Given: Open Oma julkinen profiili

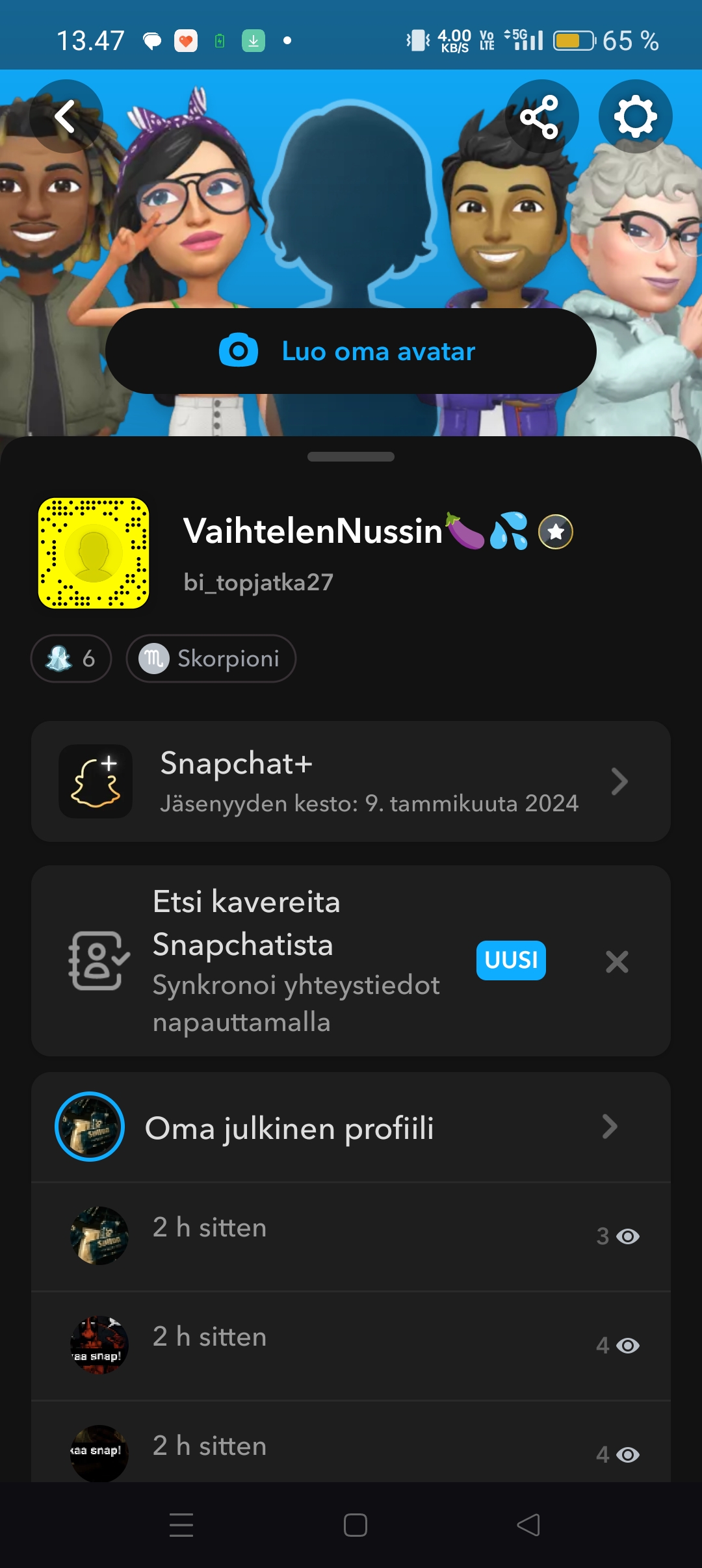Looking at the screenshot, I should click(x=351, y=1127).
